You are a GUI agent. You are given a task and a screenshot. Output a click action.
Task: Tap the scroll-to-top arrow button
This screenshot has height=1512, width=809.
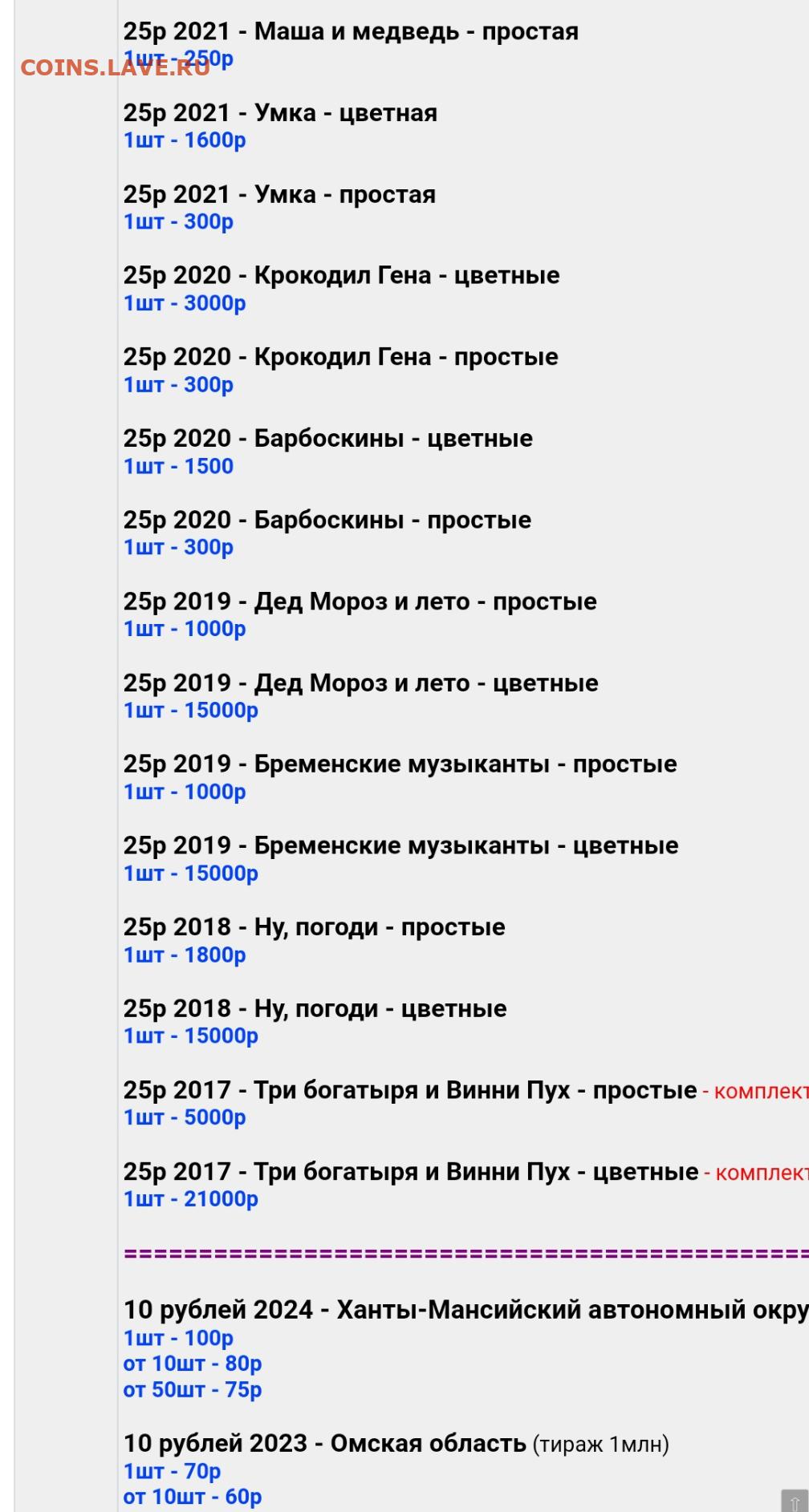click(x=795, y=1501)
